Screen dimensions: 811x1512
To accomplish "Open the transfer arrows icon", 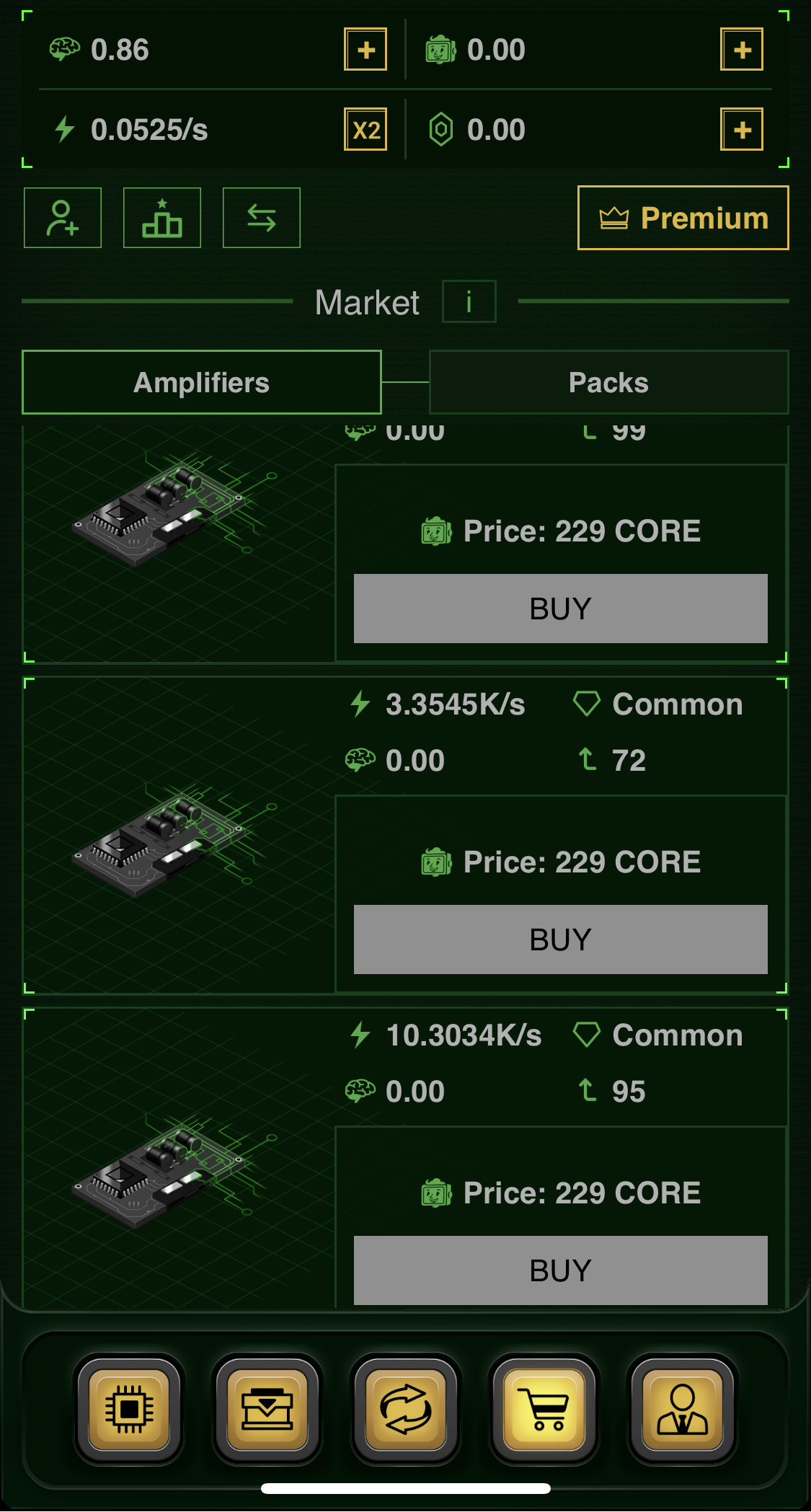I will click(x=262, y=218).
